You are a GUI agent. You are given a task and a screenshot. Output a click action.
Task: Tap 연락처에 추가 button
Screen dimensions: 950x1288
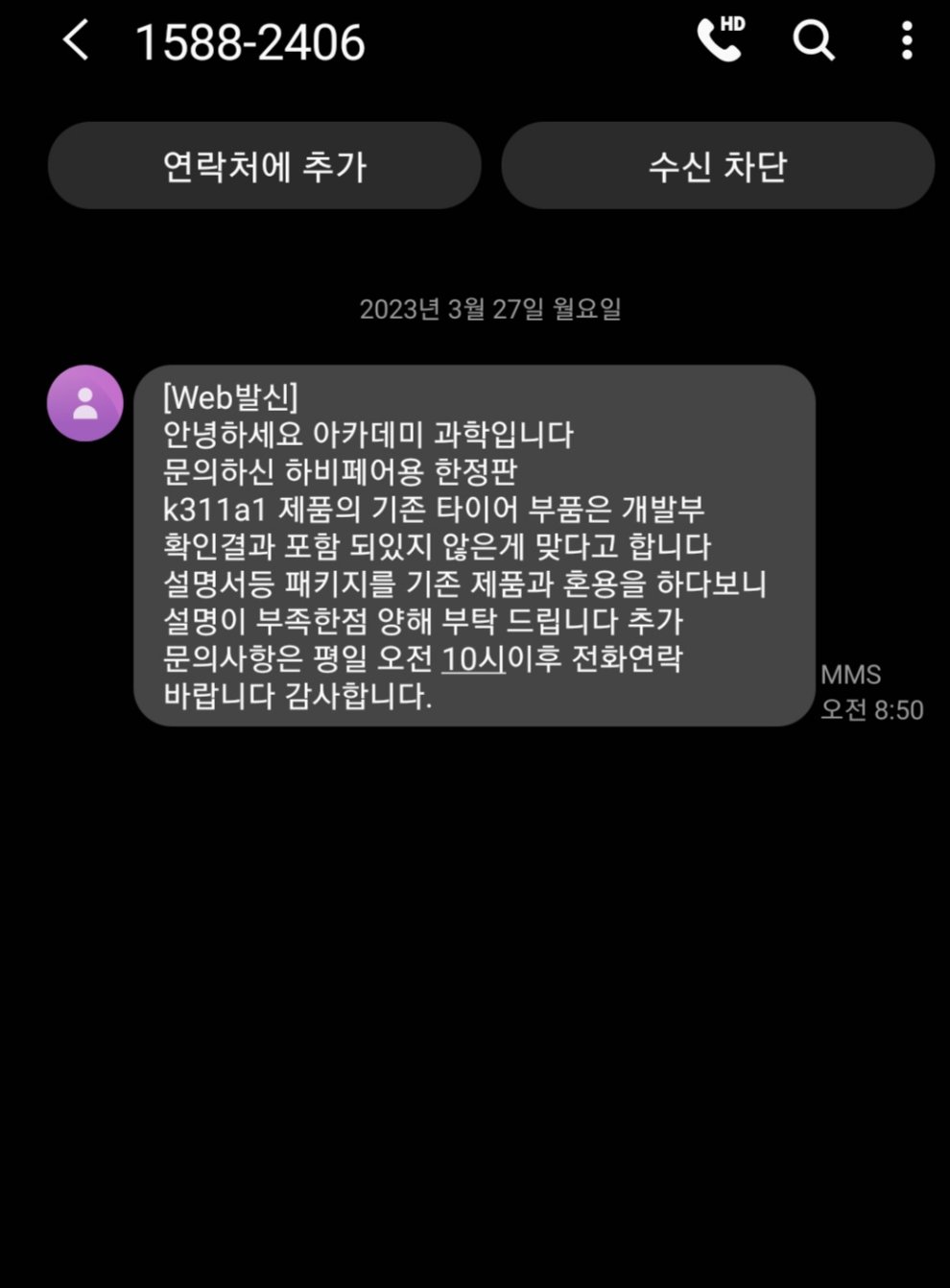click(x=264, y=166)
